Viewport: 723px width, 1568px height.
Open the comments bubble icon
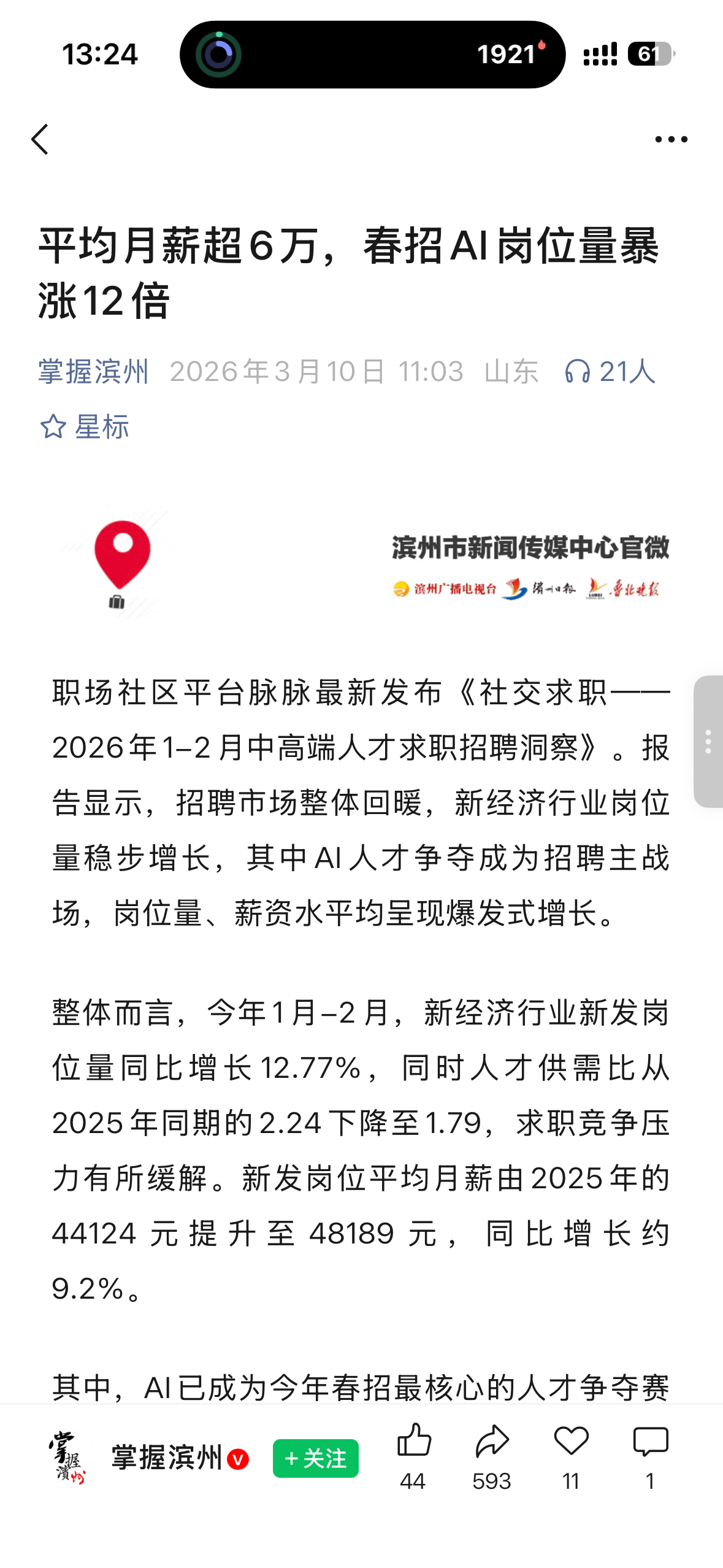click(650, 1440)
